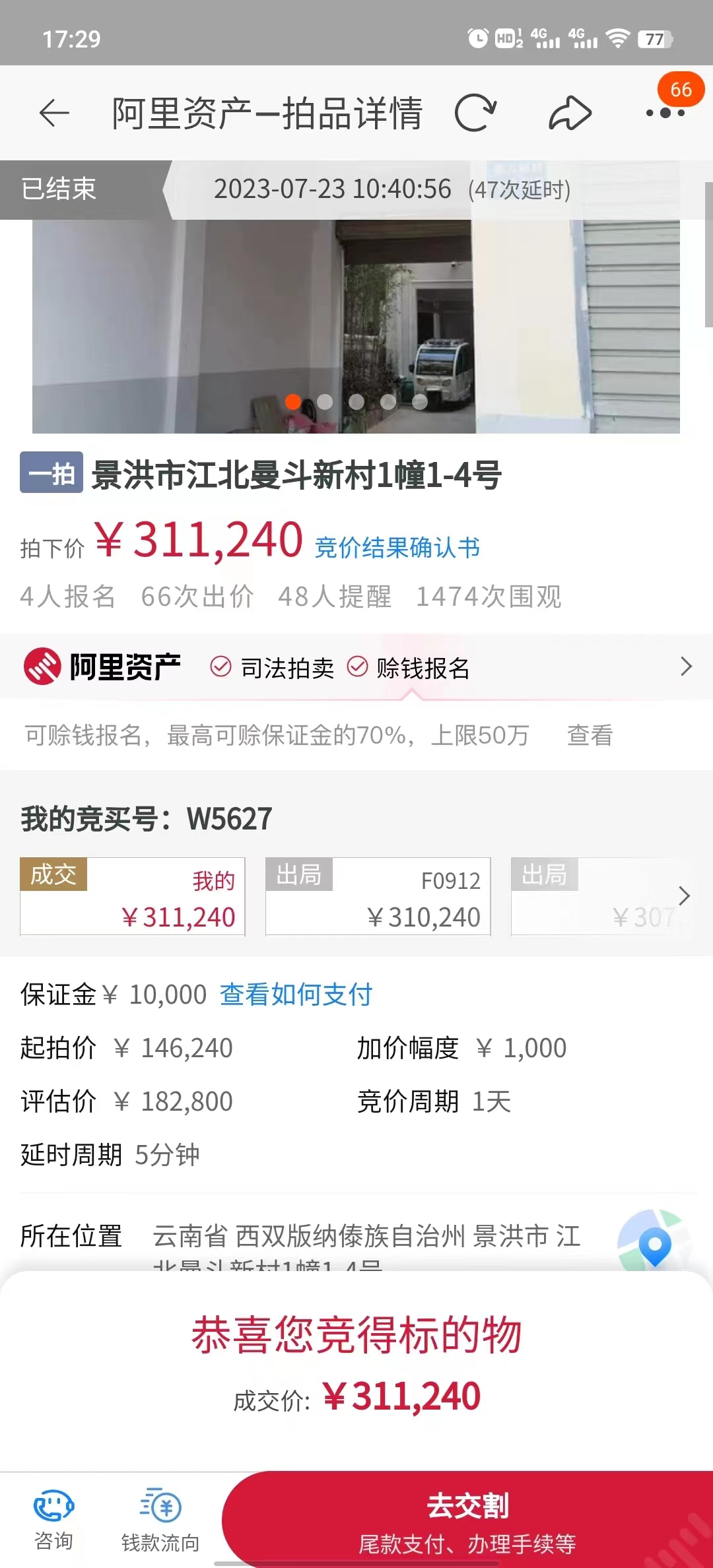This screenshot has width=713, height=1568.
Task: Open 查看如何支付 deposit payment guide
Action: (x=296, y=995)
